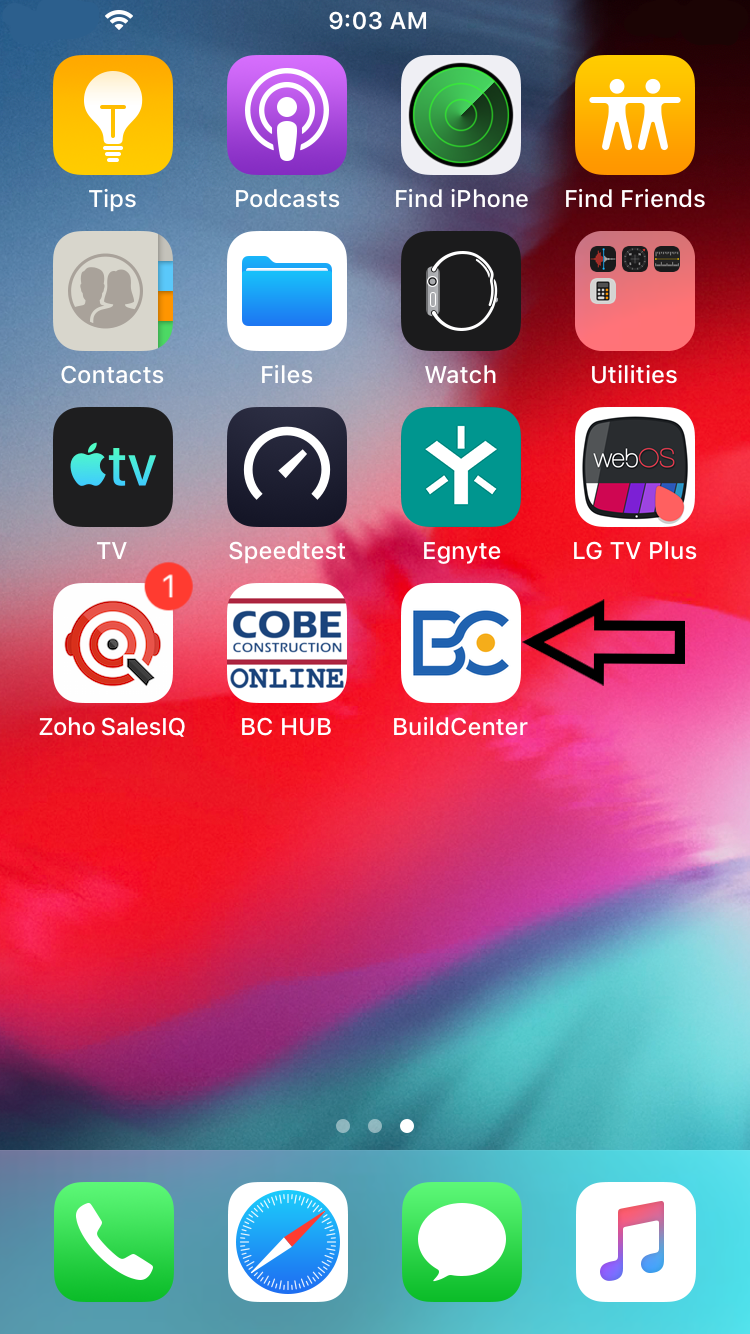The image size is (750, 1334).
Task: Open Find iPhone
Action: coord(461,115)
